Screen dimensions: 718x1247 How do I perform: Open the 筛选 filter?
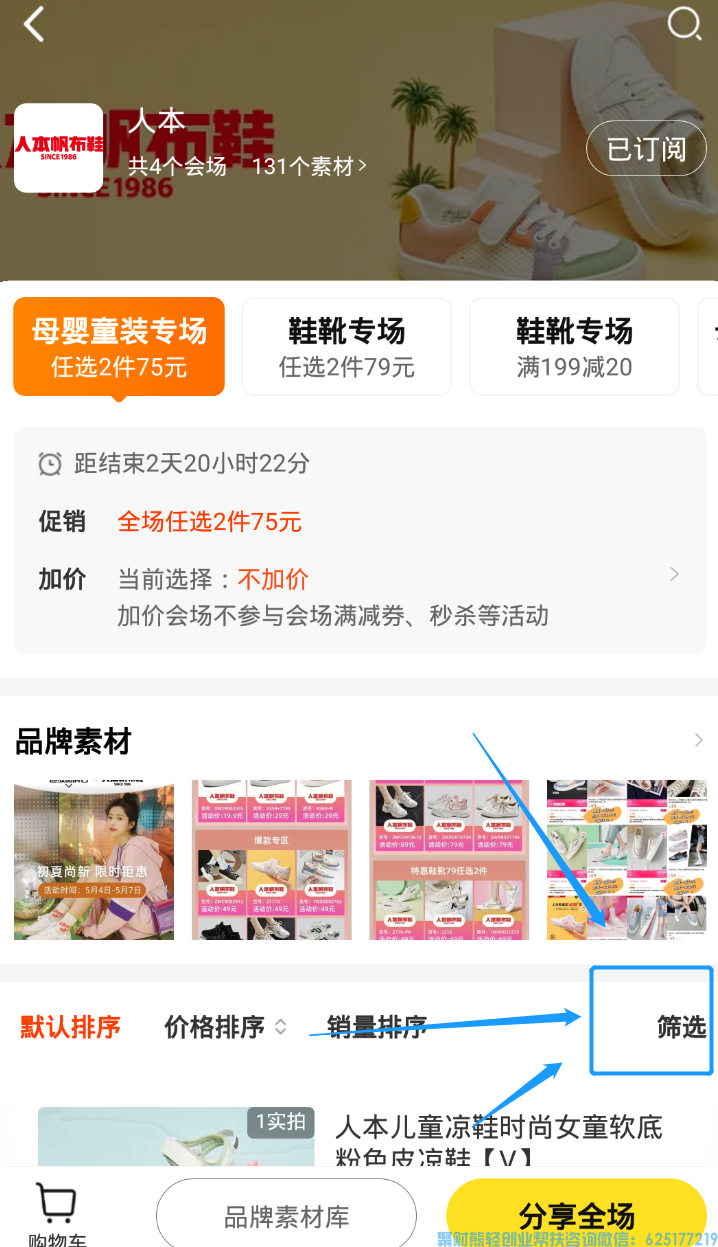(x=680, y=1027)
